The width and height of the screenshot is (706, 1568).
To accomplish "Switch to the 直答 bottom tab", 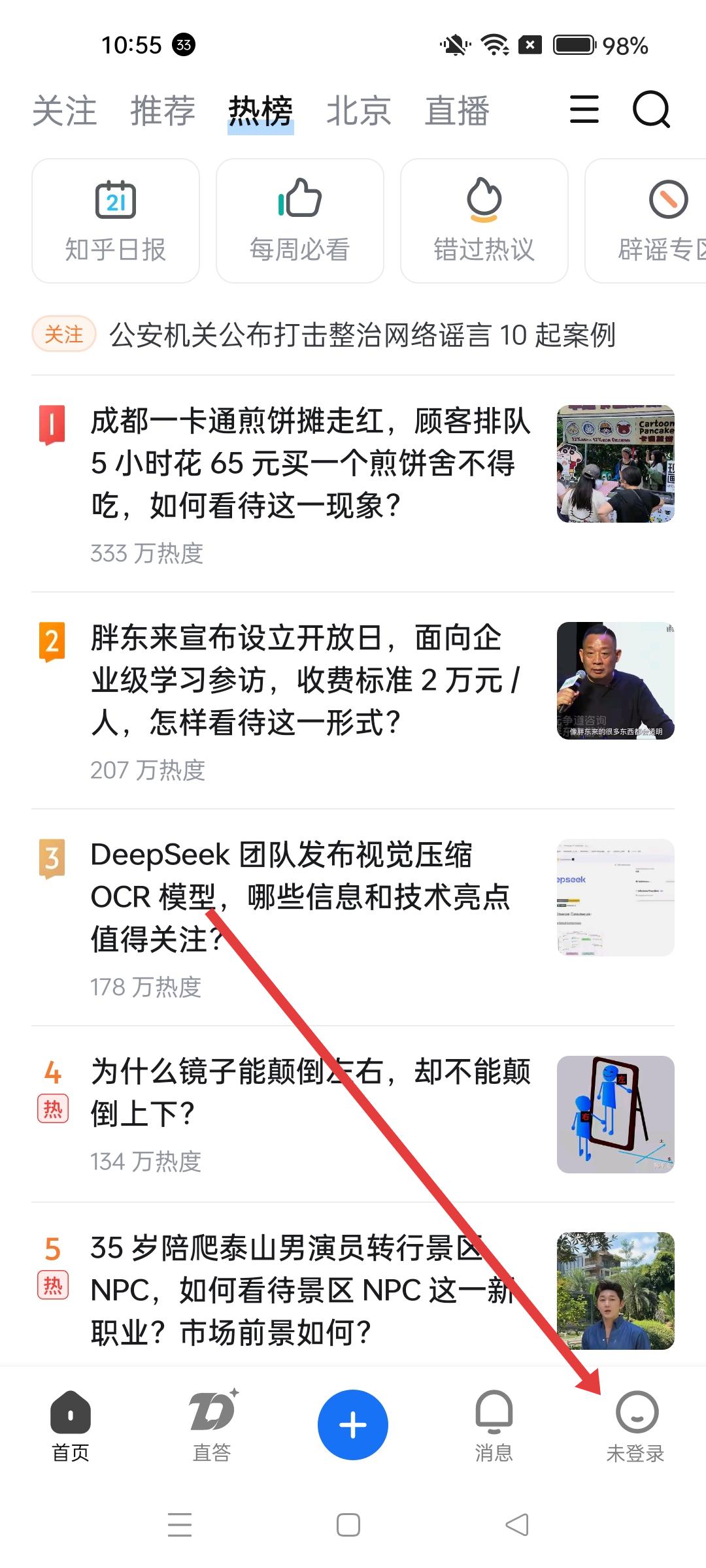I will (212, 1424).
